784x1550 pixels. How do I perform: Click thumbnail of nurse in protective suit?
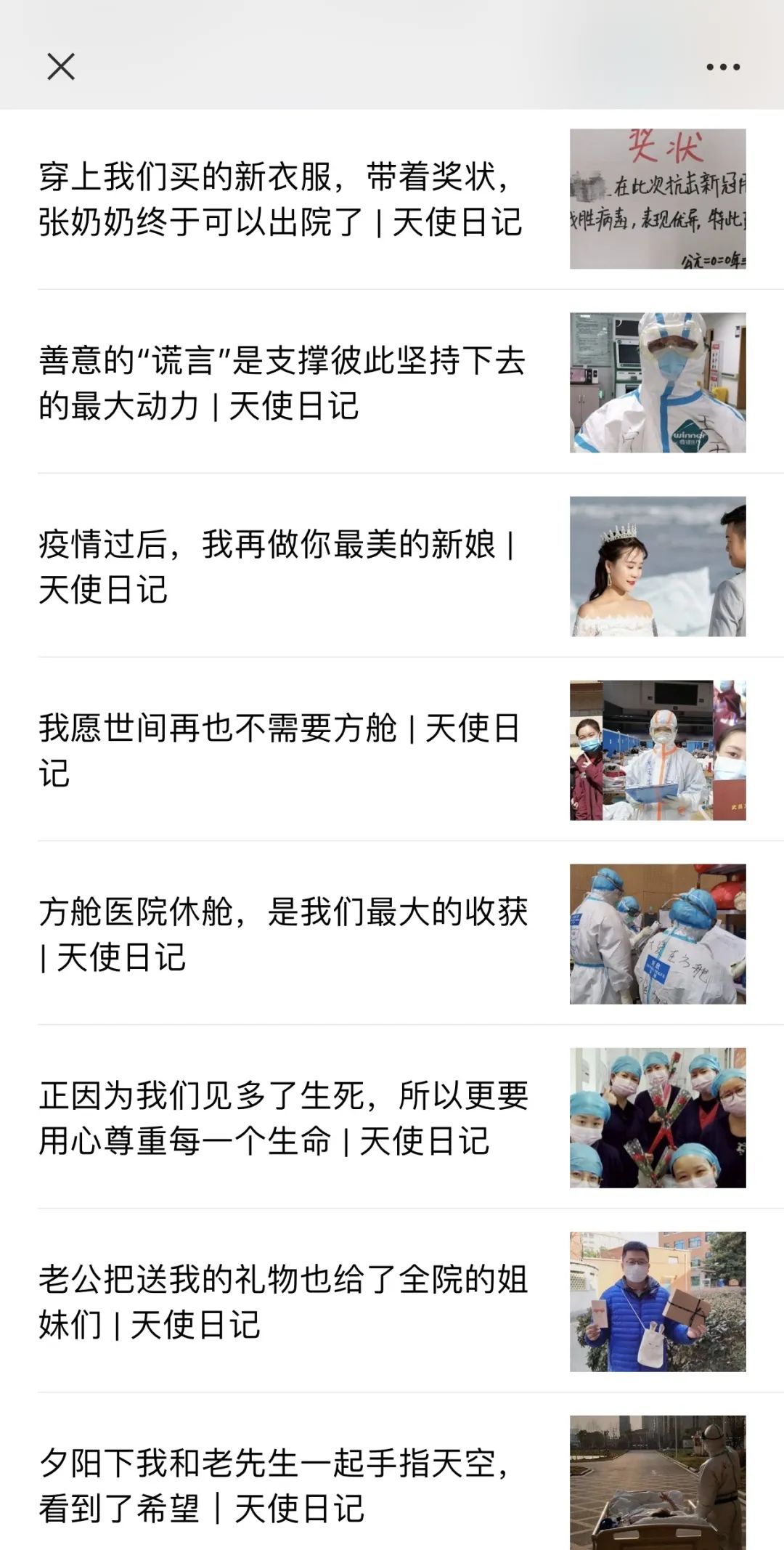pyautogui.click(x=659, y=383)
